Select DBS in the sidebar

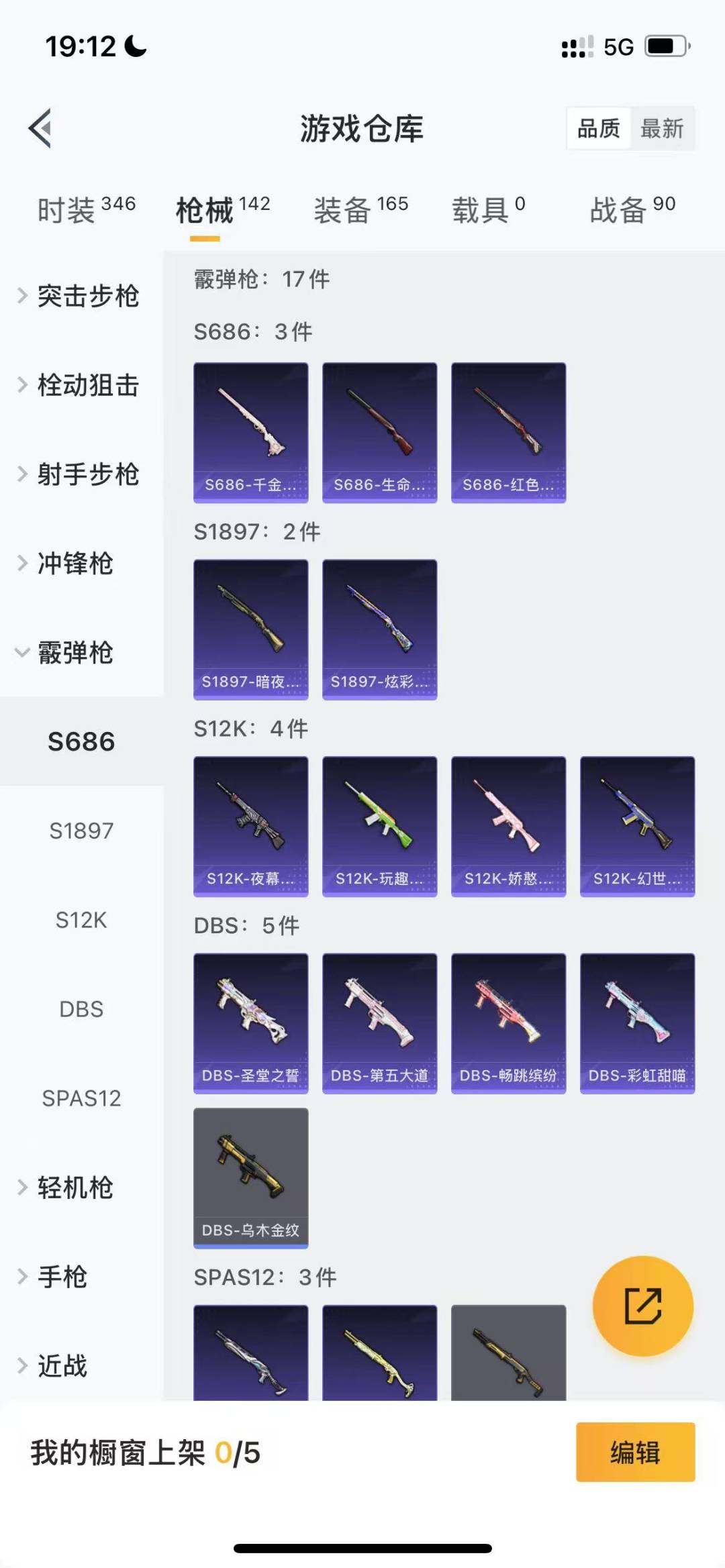pyautogui.click(x=81, y=1009)
